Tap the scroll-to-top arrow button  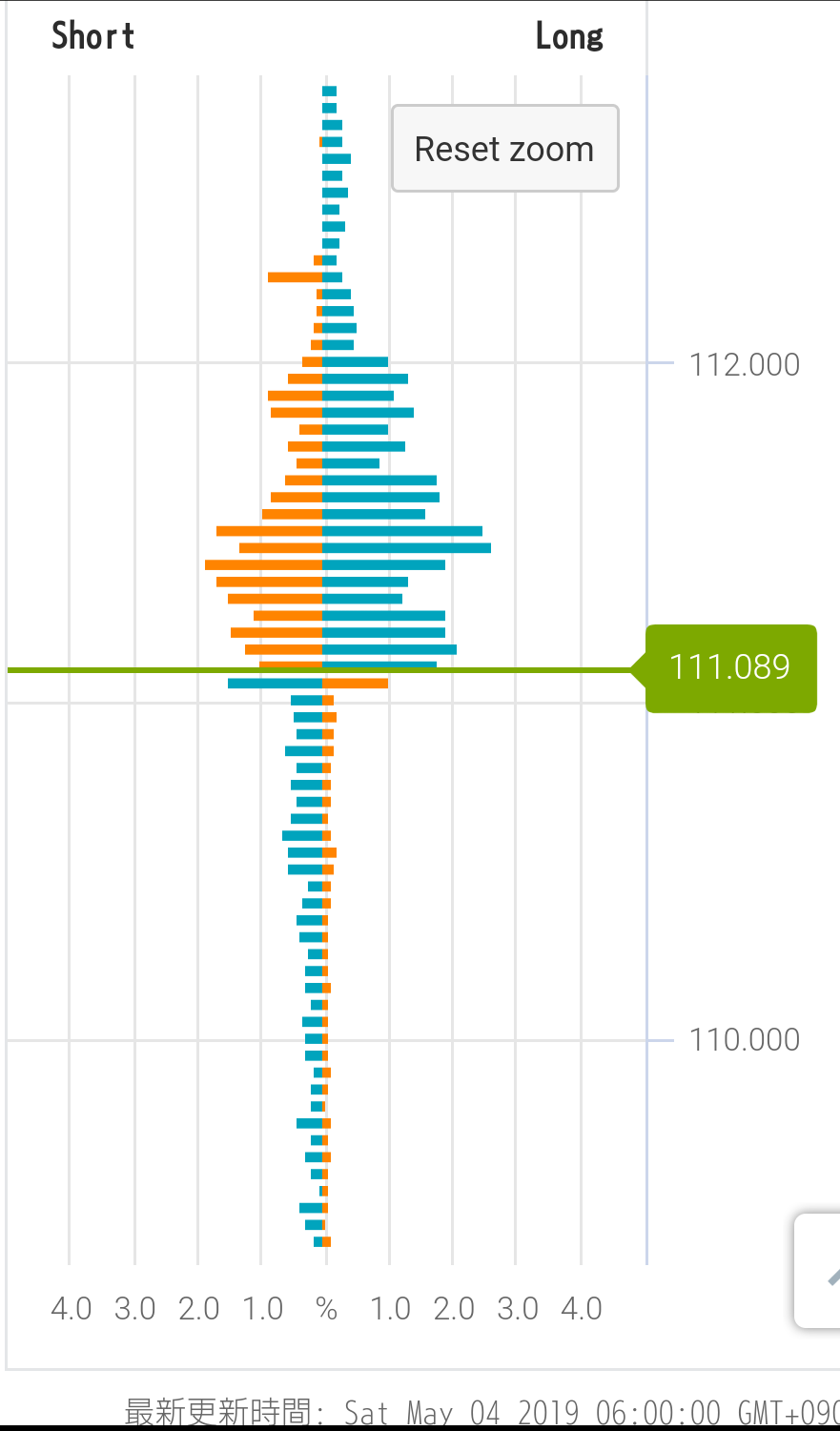point(818,1270)
